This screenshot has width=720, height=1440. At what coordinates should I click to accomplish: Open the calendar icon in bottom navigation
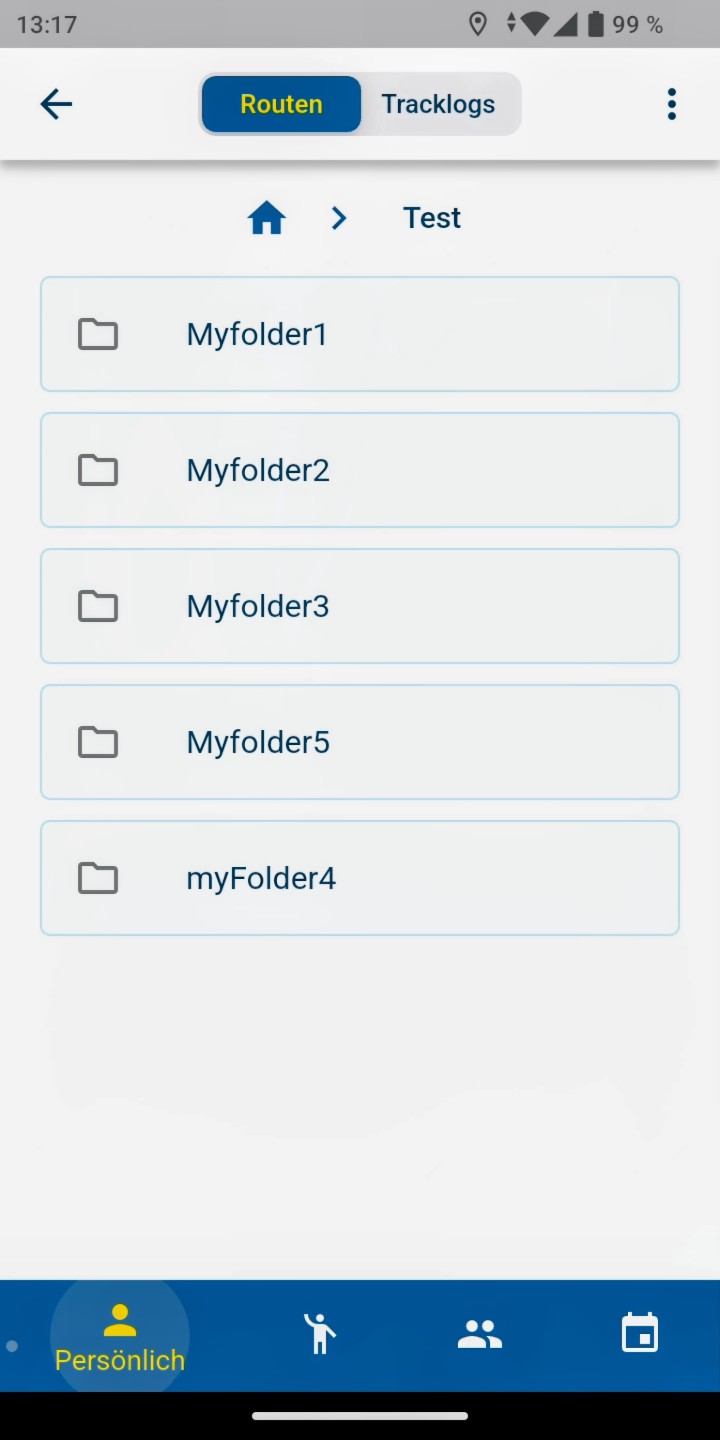pyautogui.click(x=639, y=1333)
